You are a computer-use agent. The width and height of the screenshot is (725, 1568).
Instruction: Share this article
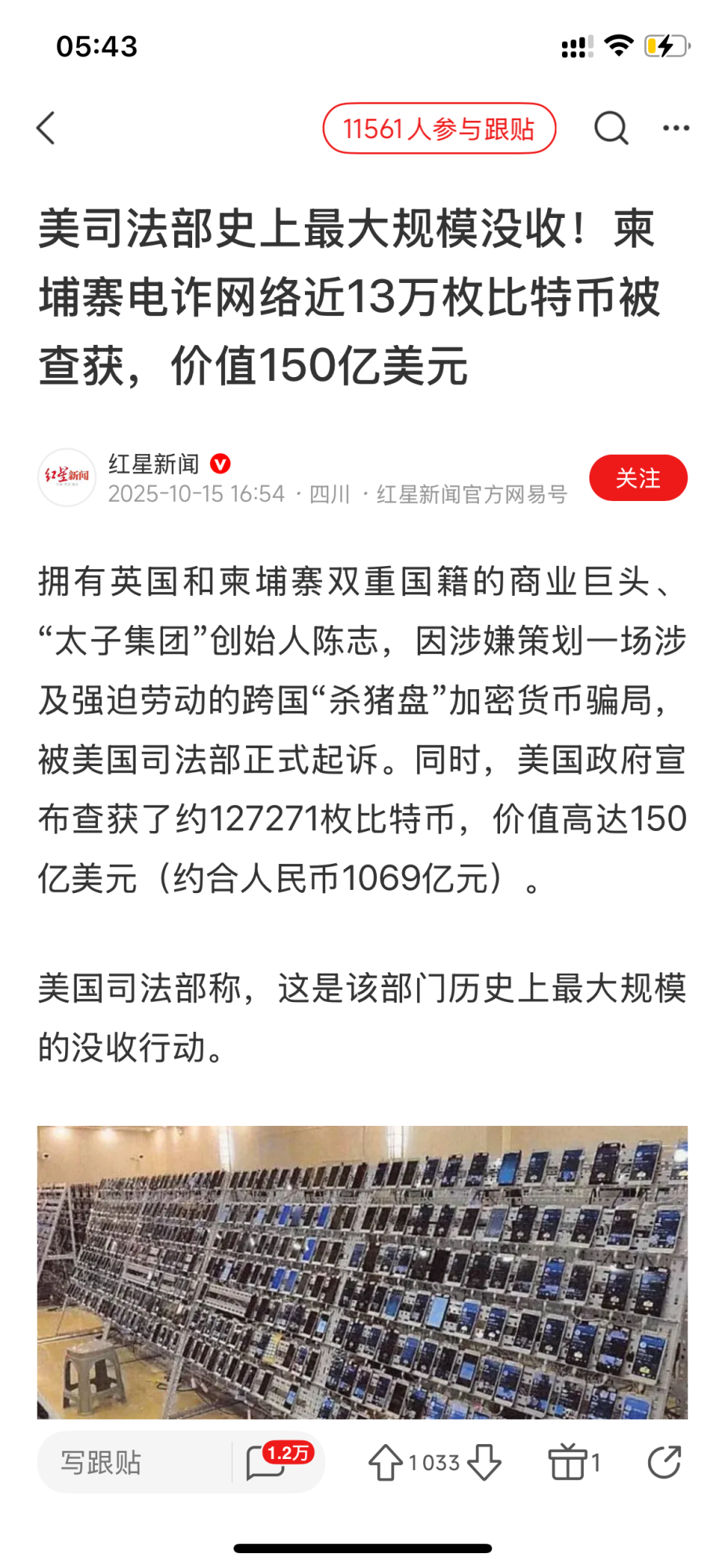664,1462
